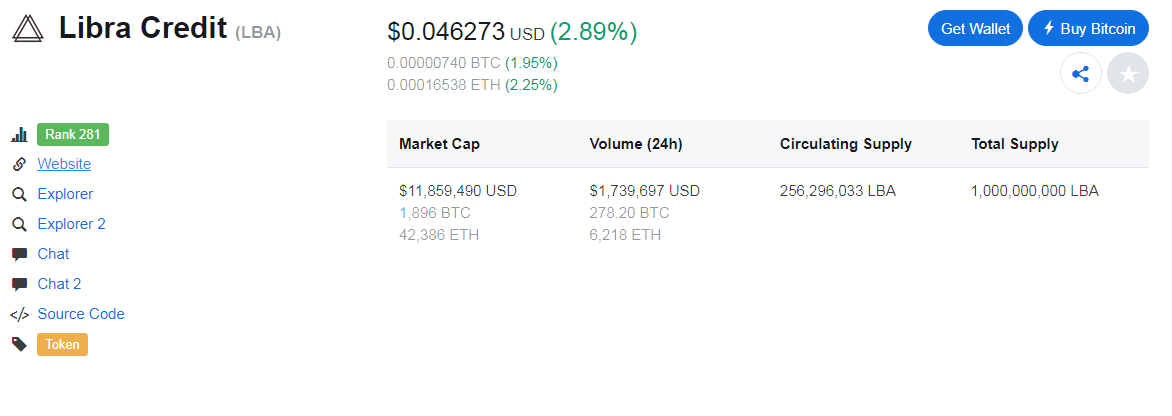View the Source Code link
The image size is (1172, 416).
pos(81,314)
